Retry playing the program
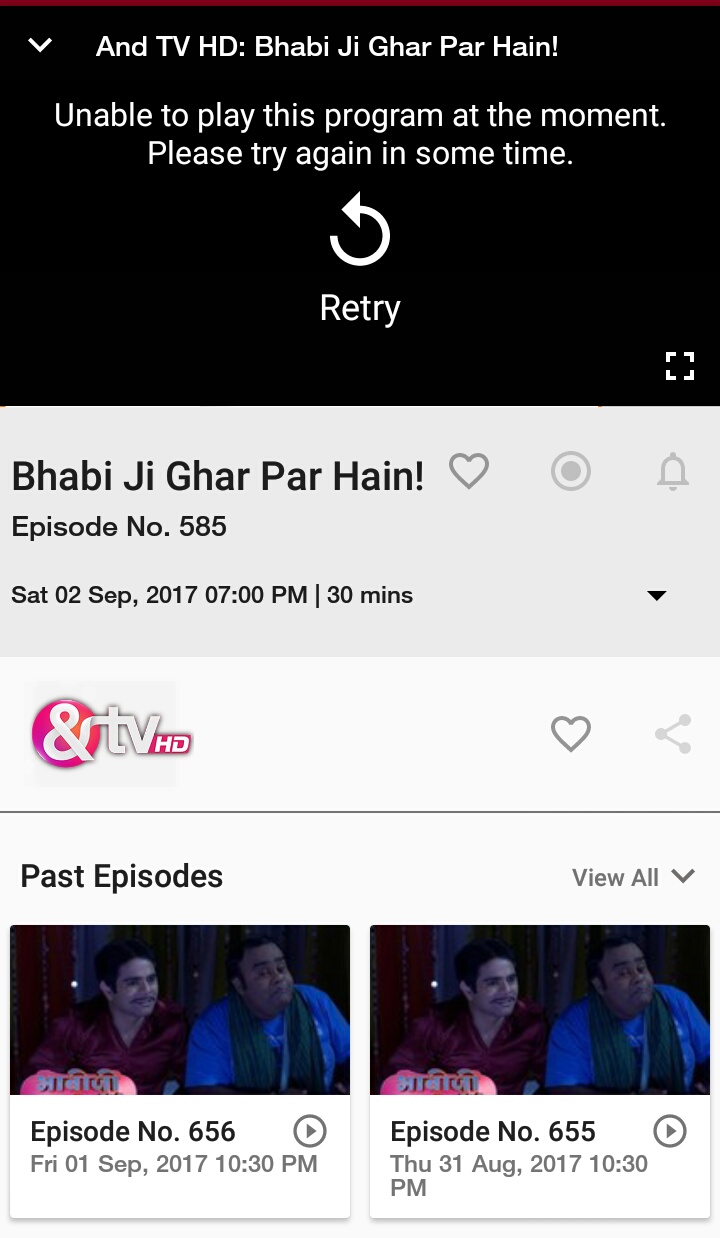720x1238 pixels. click(360, 257)
